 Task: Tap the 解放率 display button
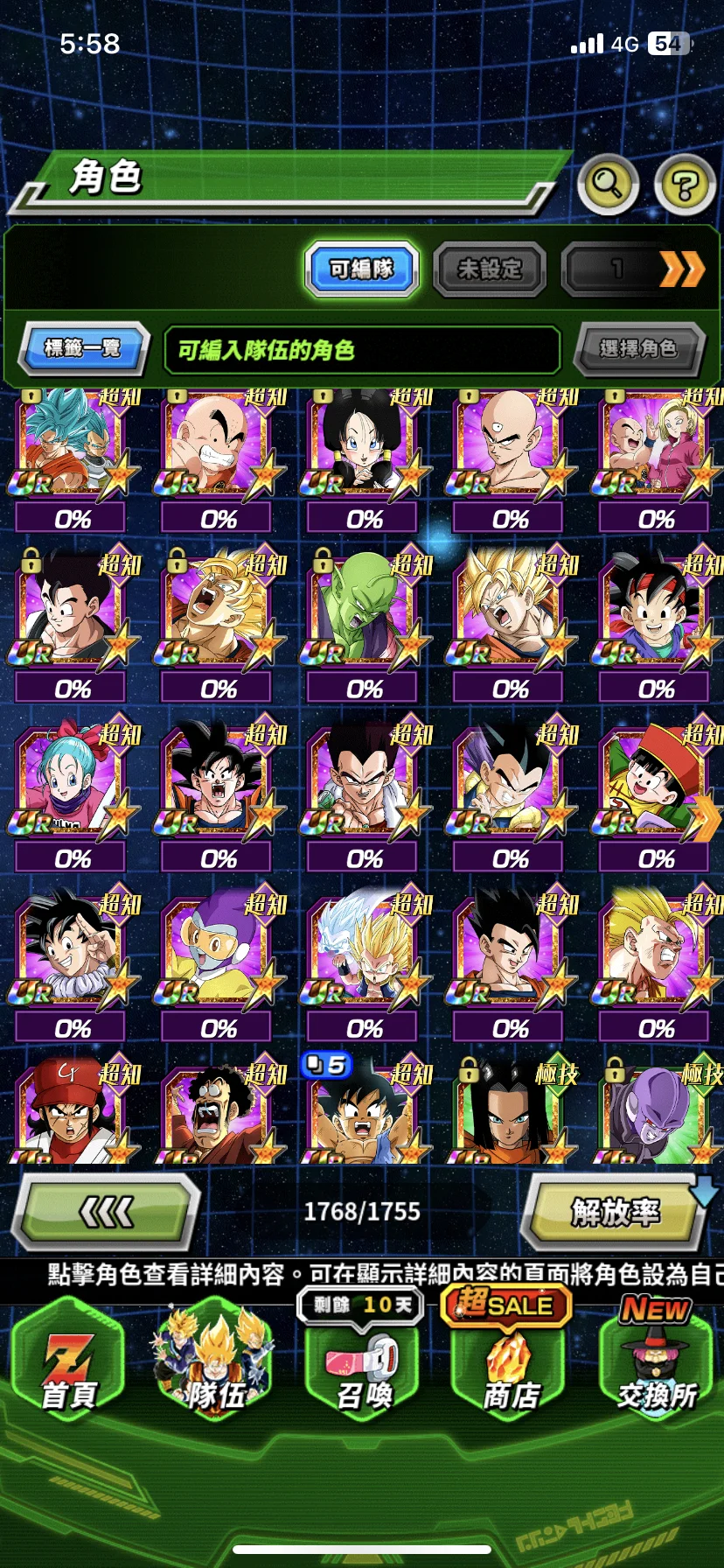click(616, 1212)
